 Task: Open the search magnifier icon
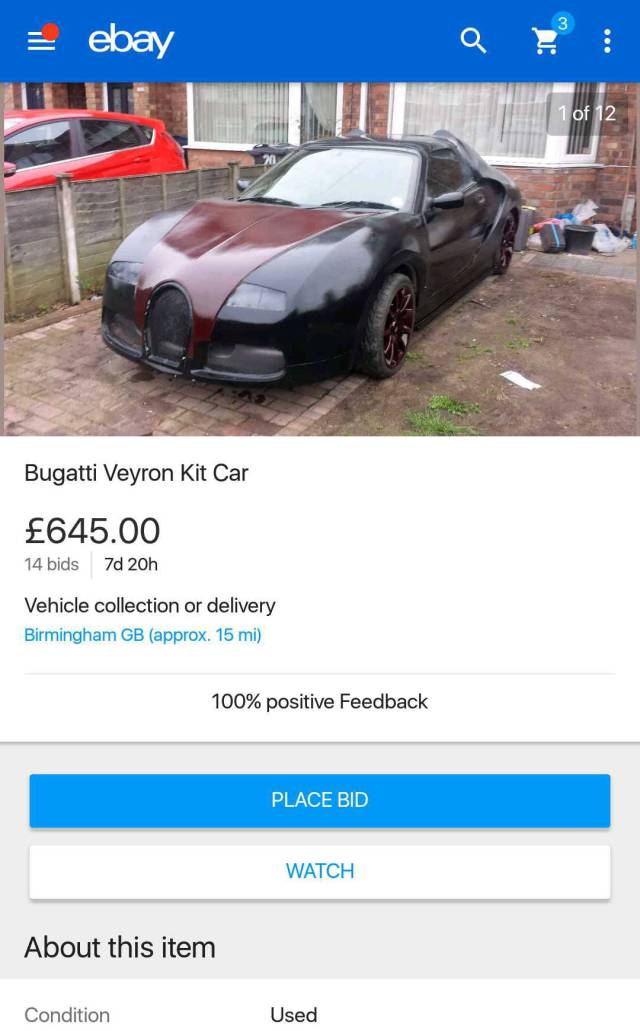tap(473, 41)
